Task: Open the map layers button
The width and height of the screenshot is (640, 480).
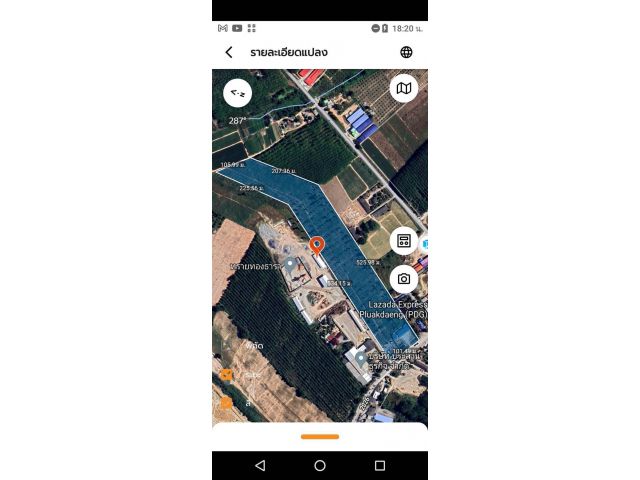Action: pos(403,89)
